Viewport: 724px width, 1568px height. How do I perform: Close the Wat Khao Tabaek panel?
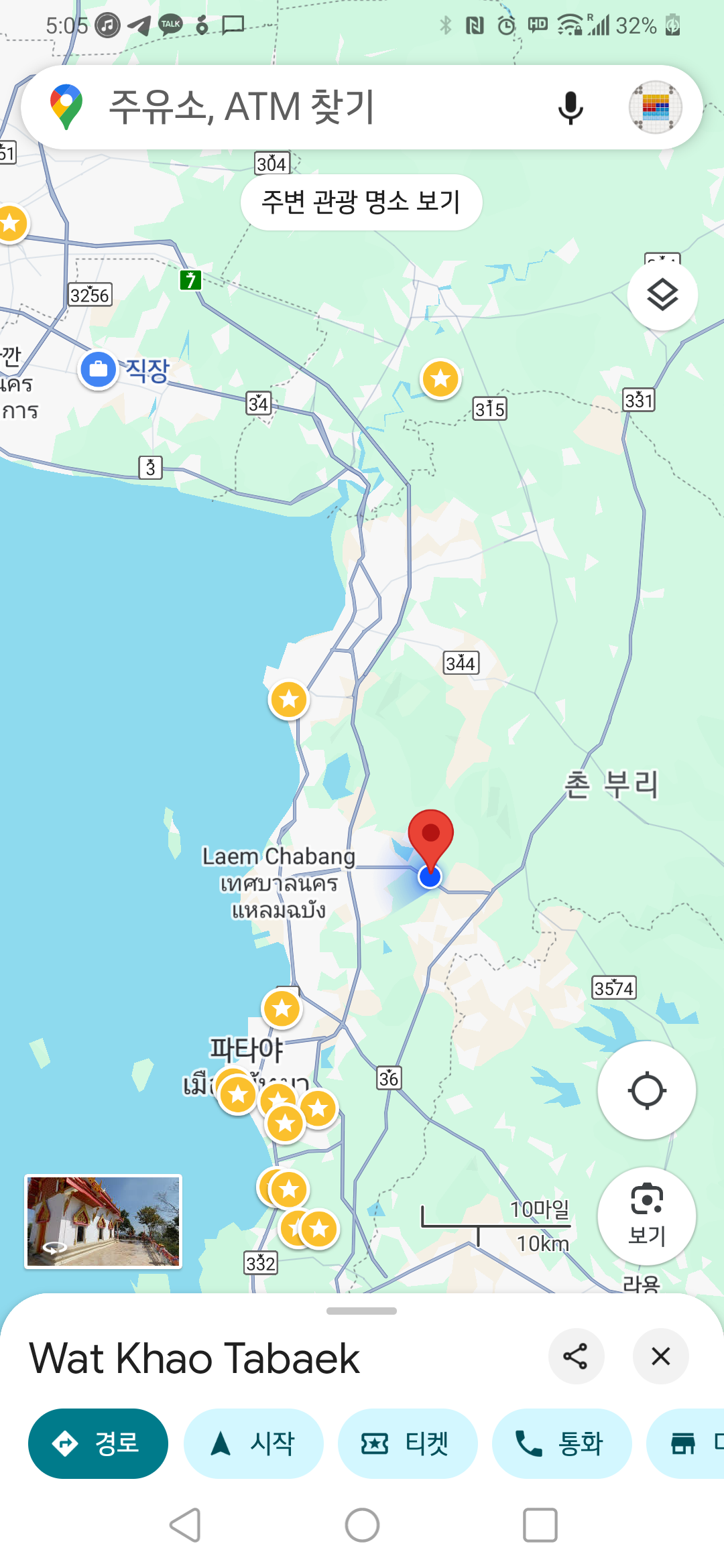pyautogui.click(x=660, y=1356)
